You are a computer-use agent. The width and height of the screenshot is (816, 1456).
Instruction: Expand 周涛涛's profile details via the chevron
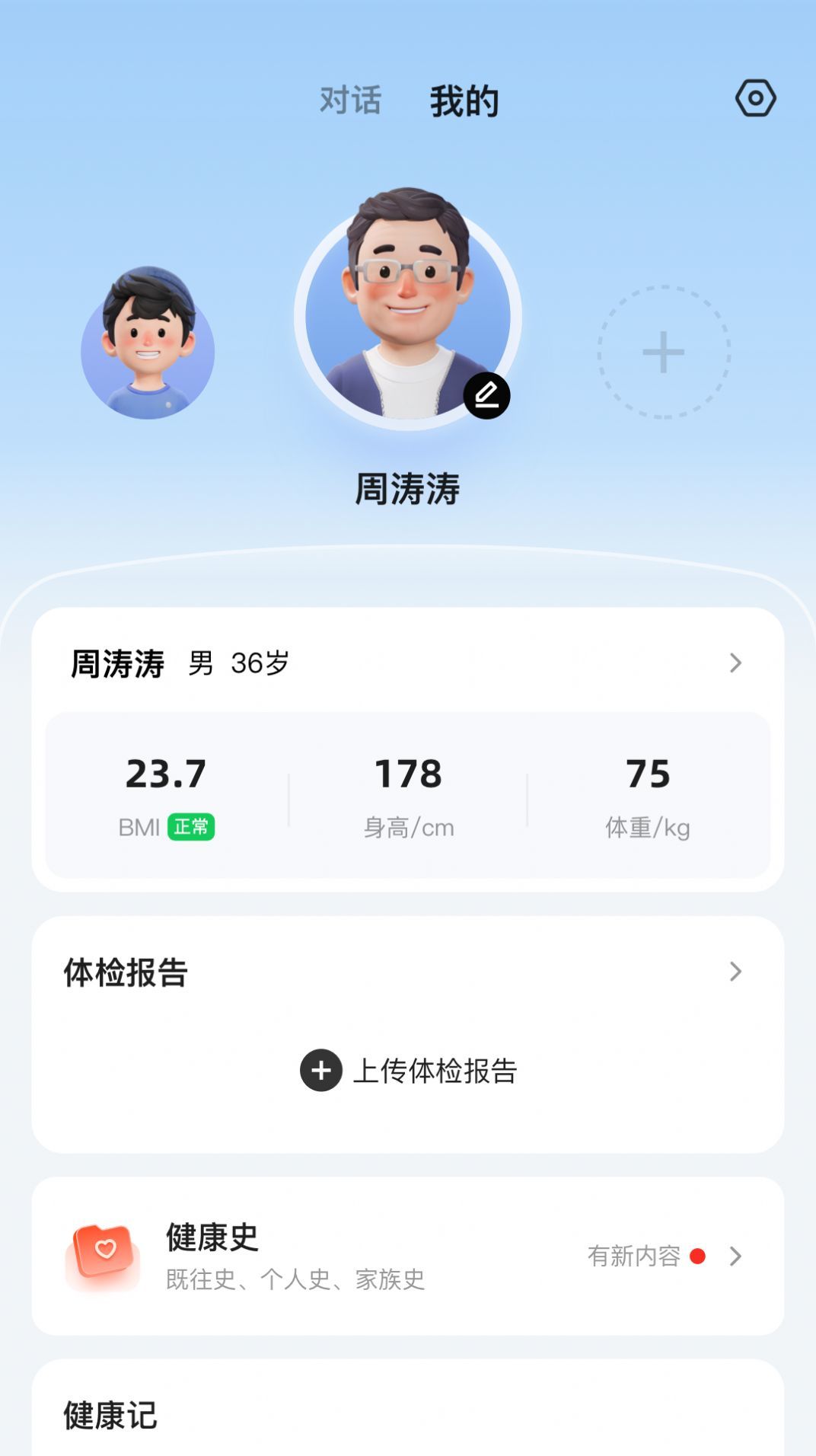(734, 663)
